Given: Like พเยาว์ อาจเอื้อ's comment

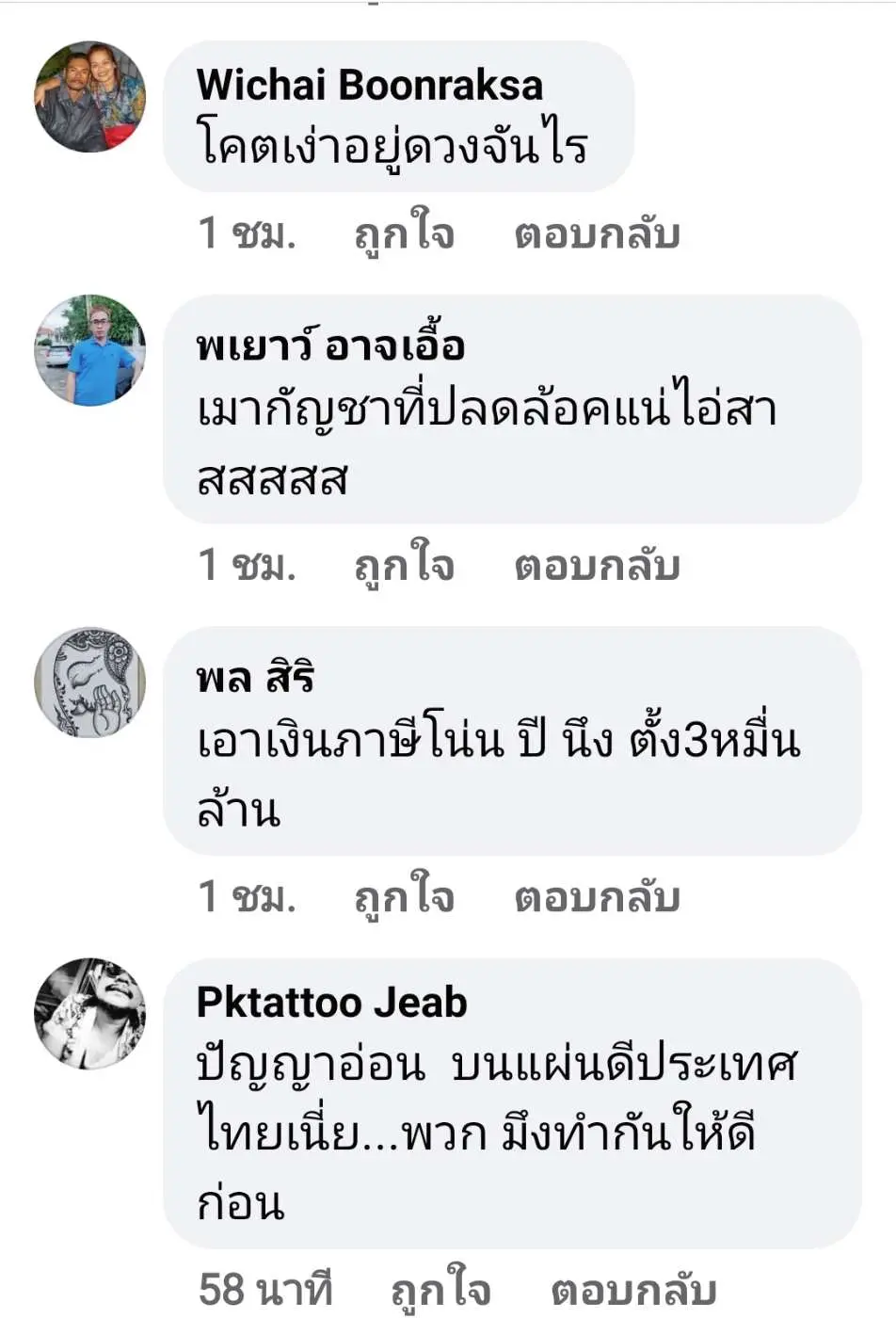Looking at the screenshot, I should point(404,565).
